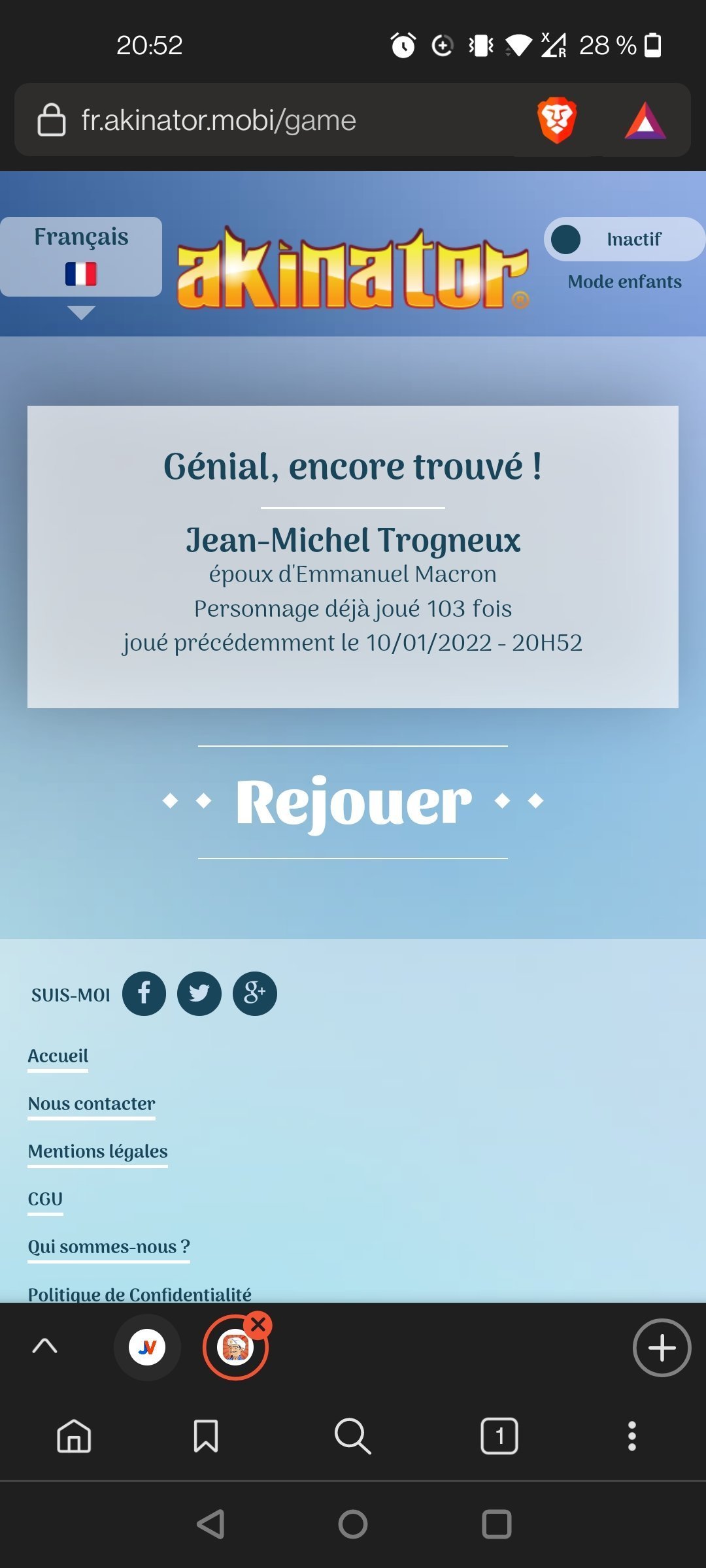
Task: Go to the Accueil link
Action: (x=58, y=1056)
